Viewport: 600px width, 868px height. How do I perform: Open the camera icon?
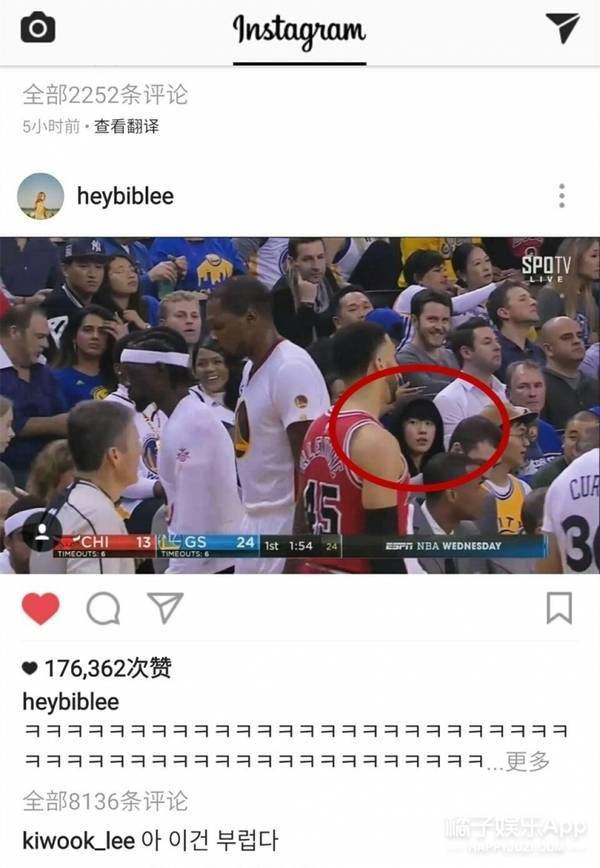point(38,28)
